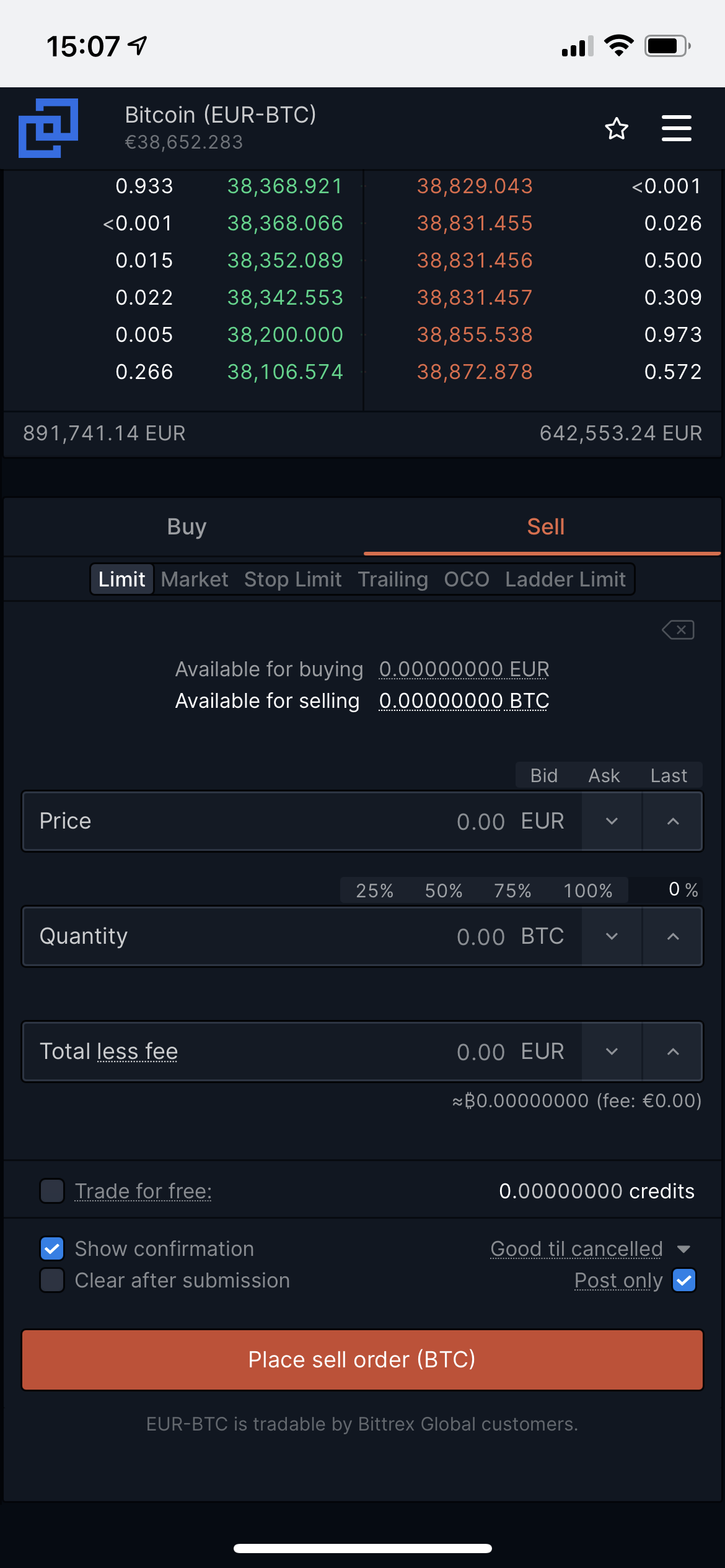Open the Quantity field dropdown chevron

click(612, 936)
